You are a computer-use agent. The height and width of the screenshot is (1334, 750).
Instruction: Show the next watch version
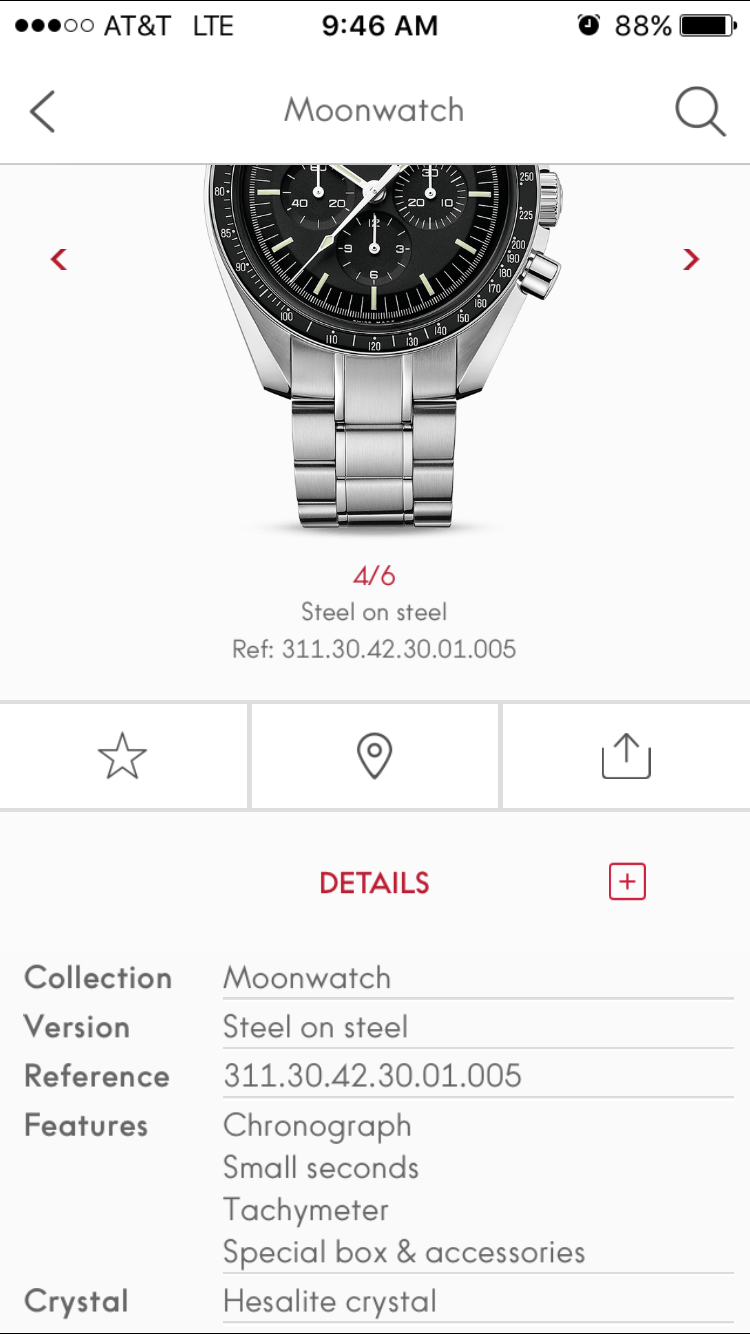691,260
